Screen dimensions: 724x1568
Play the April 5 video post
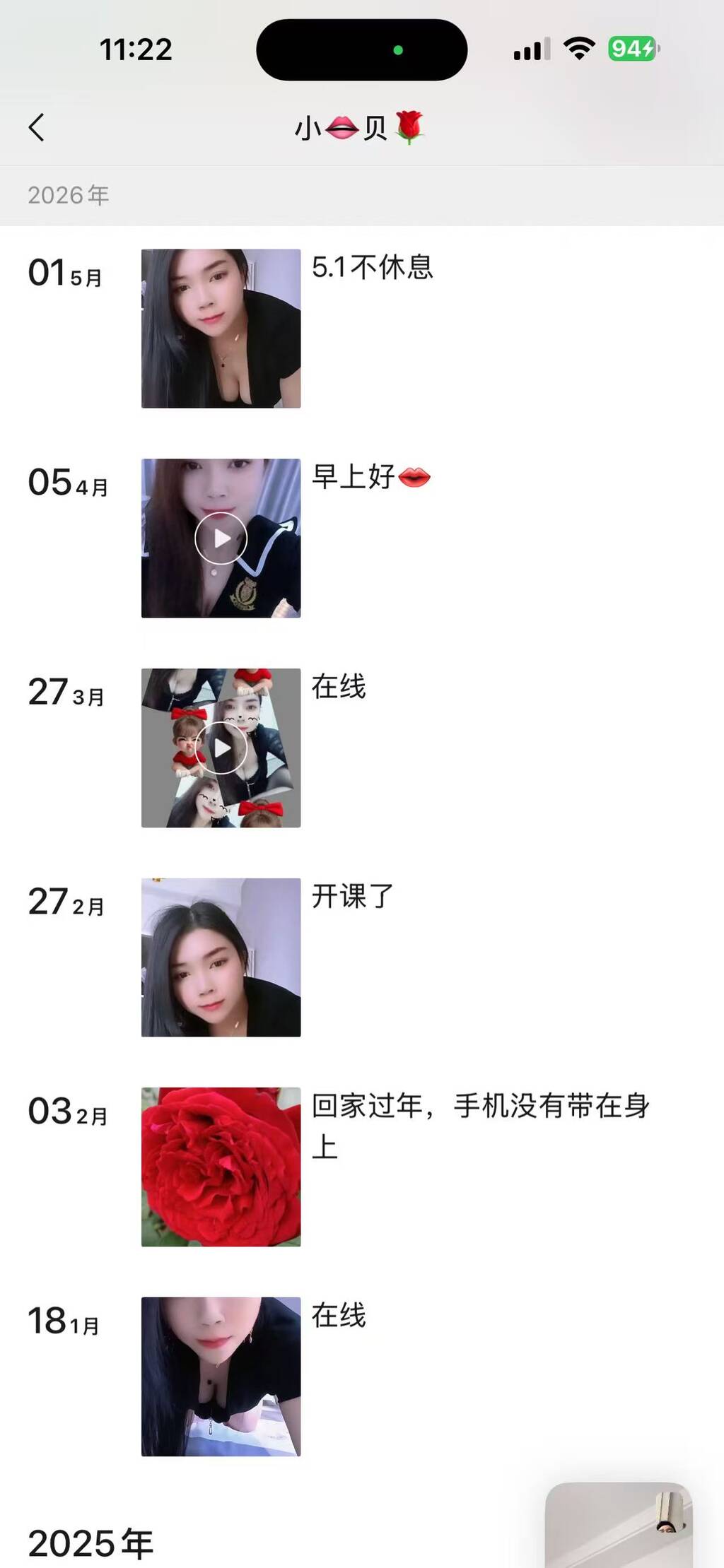click(221, 538)
